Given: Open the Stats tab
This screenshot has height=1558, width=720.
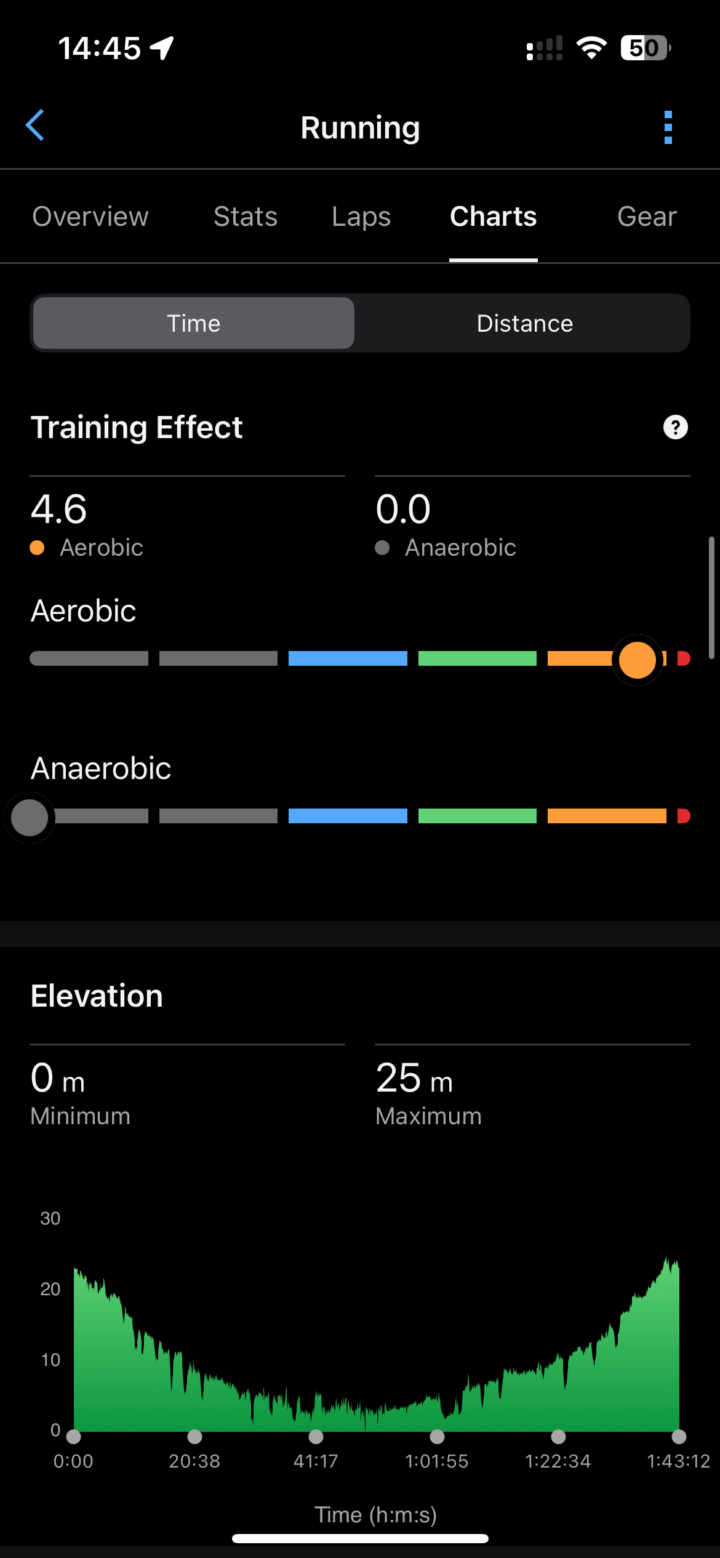Looking at the screenshot, I should 245,217.
